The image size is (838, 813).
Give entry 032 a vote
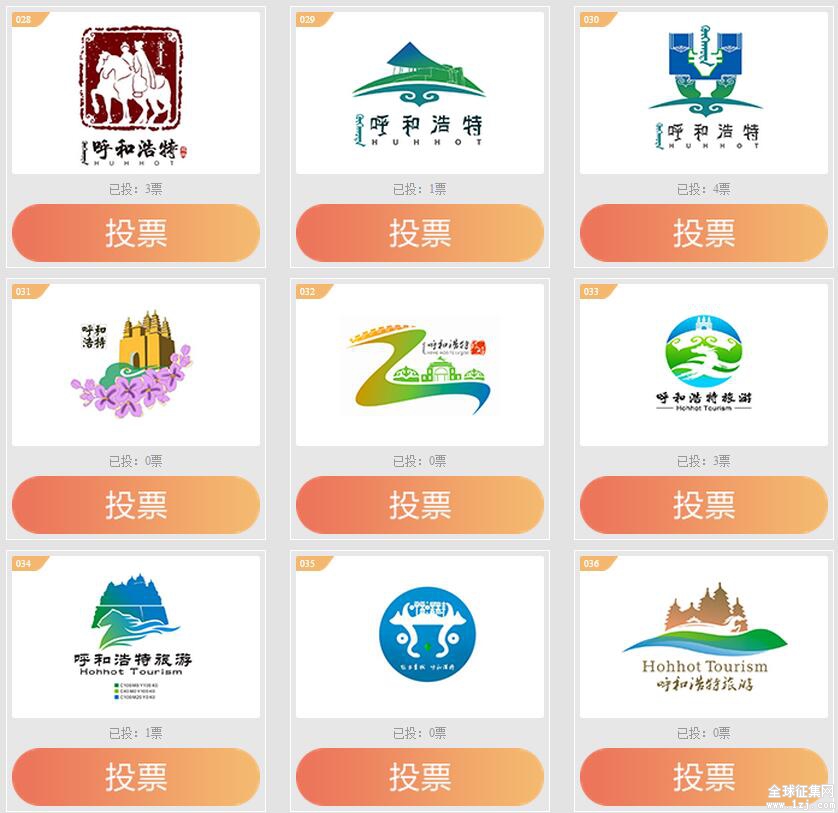420,505
